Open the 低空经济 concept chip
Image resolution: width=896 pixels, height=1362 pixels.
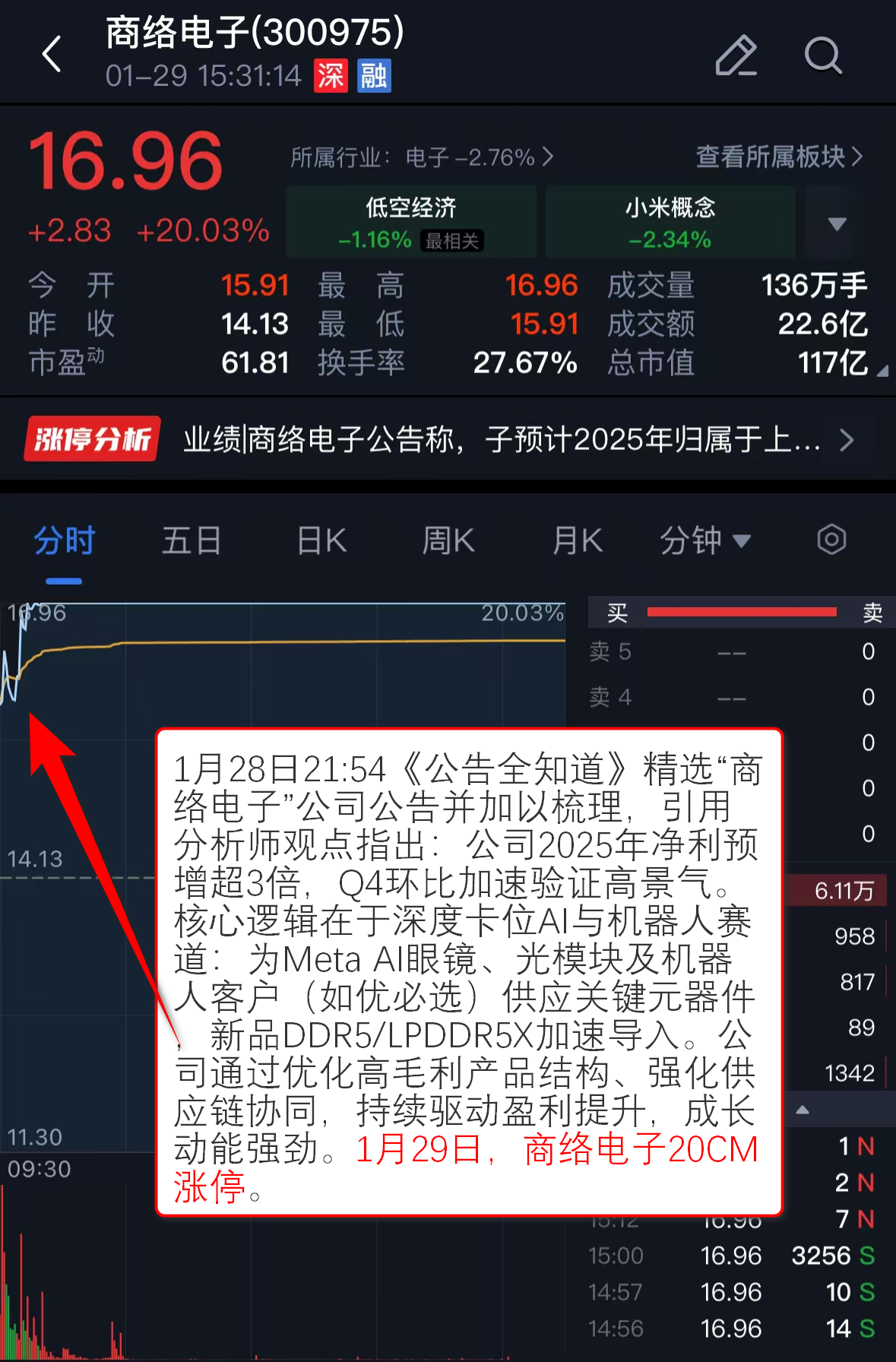tap(411, 222)
